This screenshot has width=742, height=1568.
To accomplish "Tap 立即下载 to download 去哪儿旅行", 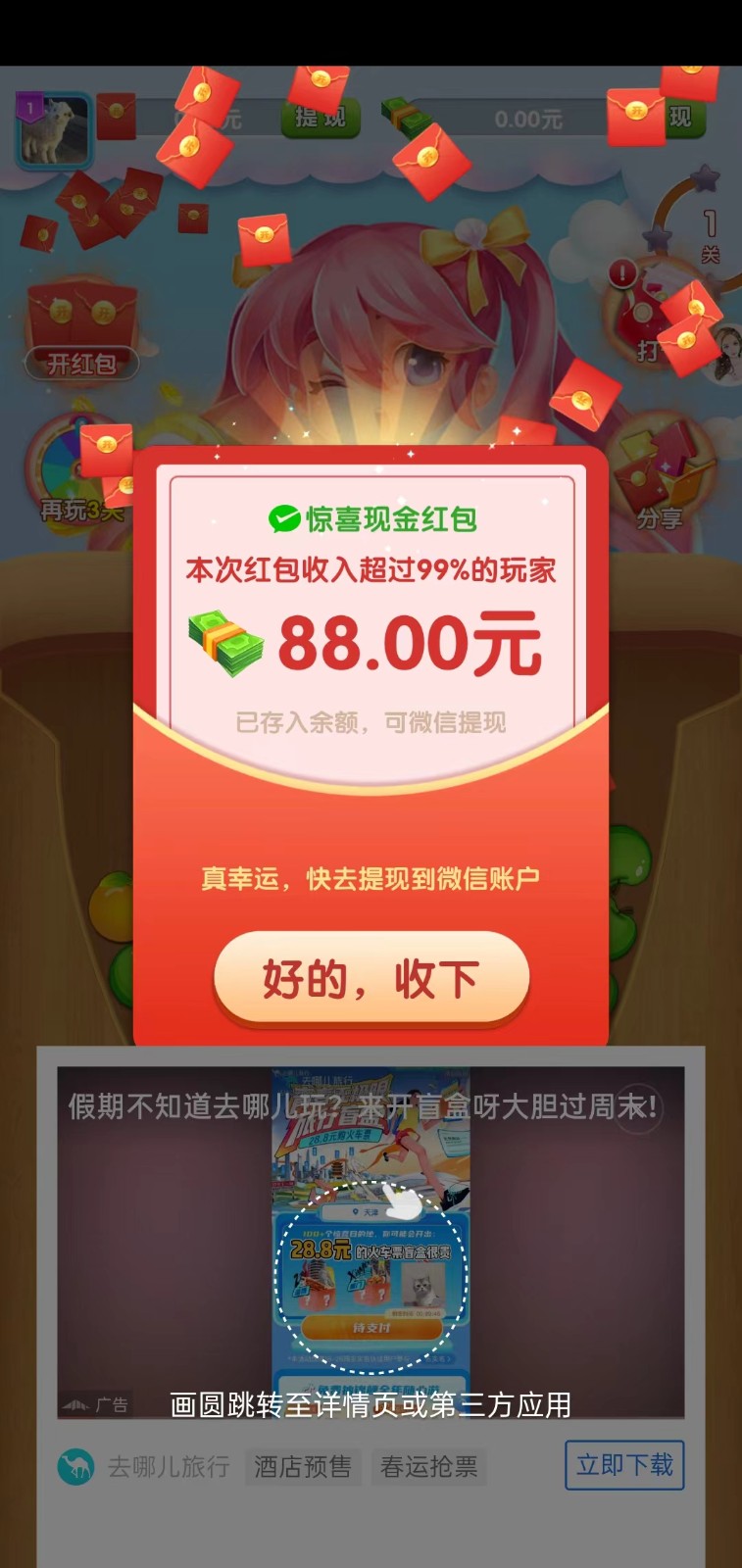I will click(624, 1464).
